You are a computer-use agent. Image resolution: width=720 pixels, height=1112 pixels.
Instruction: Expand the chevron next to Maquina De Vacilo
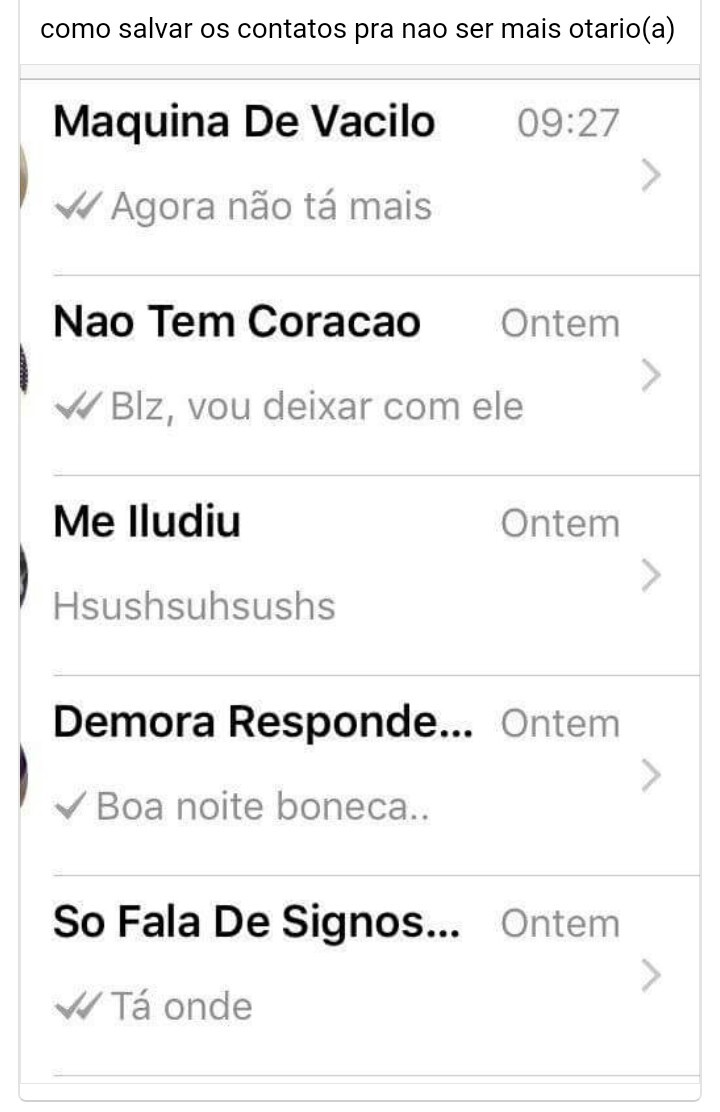click(x=652, y=174)
